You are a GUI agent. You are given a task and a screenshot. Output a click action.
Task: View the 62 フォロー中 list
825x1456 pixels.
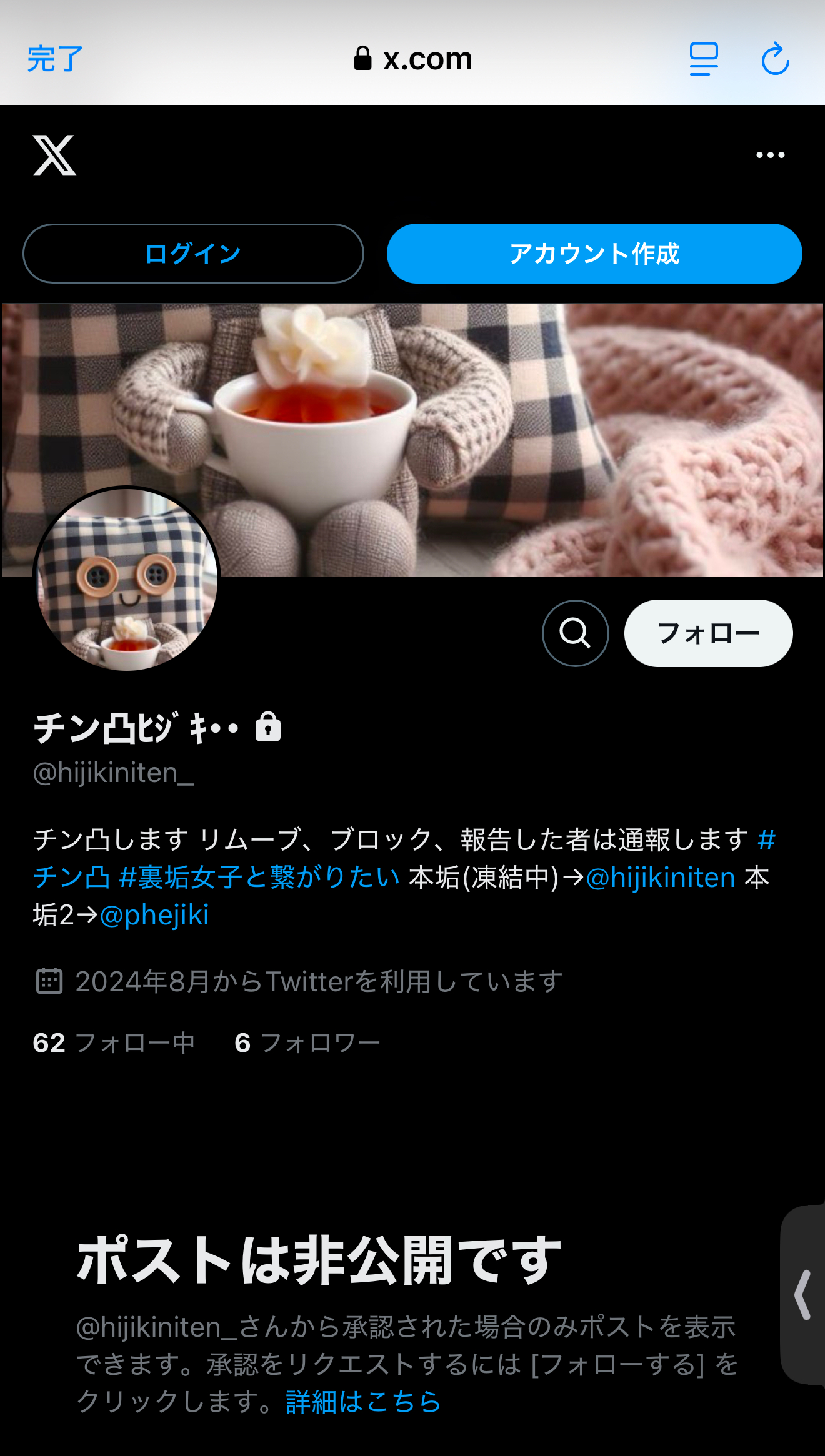point(114,1042)
